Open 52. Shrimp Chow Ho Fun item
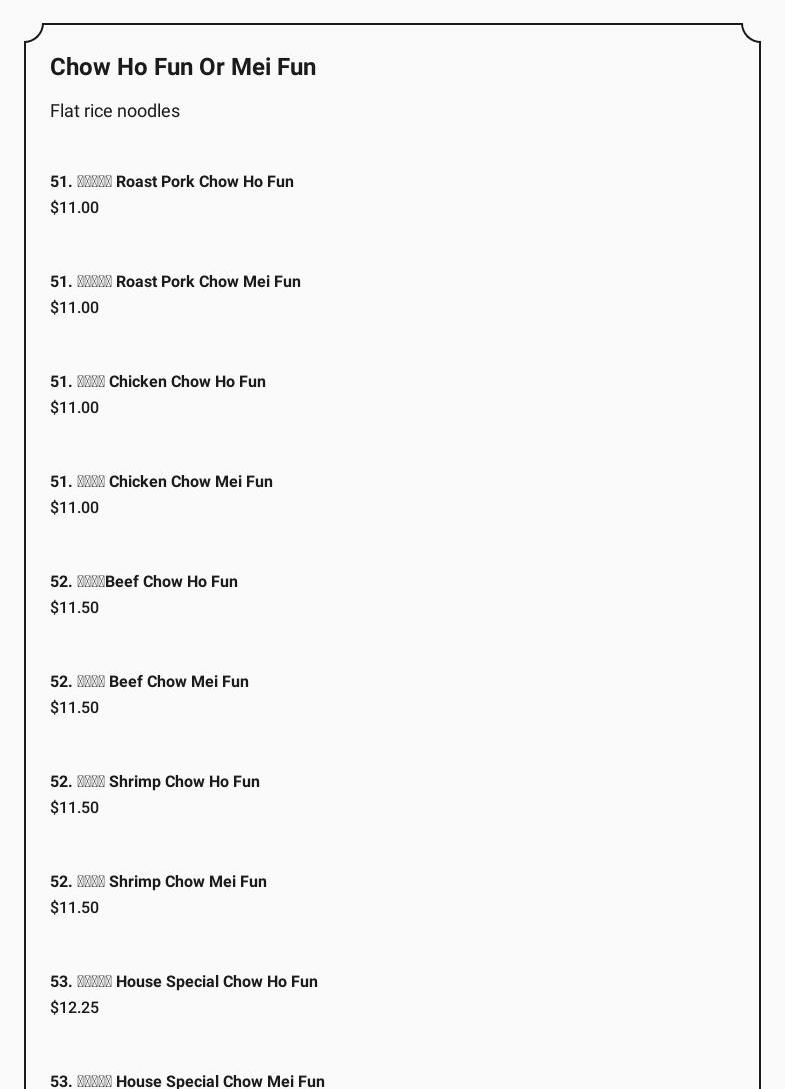This screenshot has height=1089, width=785. coord(155,782)
